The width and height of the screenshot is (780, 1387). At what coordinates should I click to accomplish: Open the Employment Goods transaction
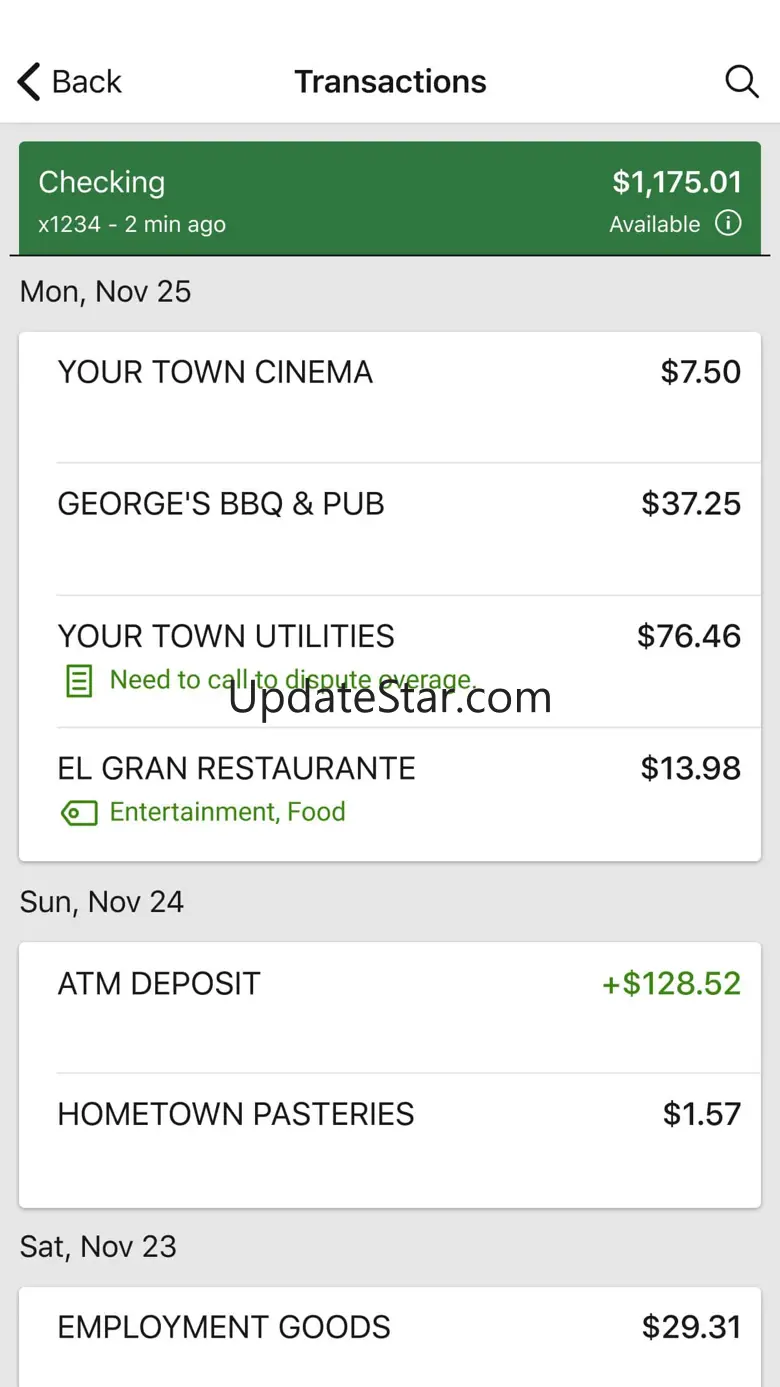coord(390,1335)
